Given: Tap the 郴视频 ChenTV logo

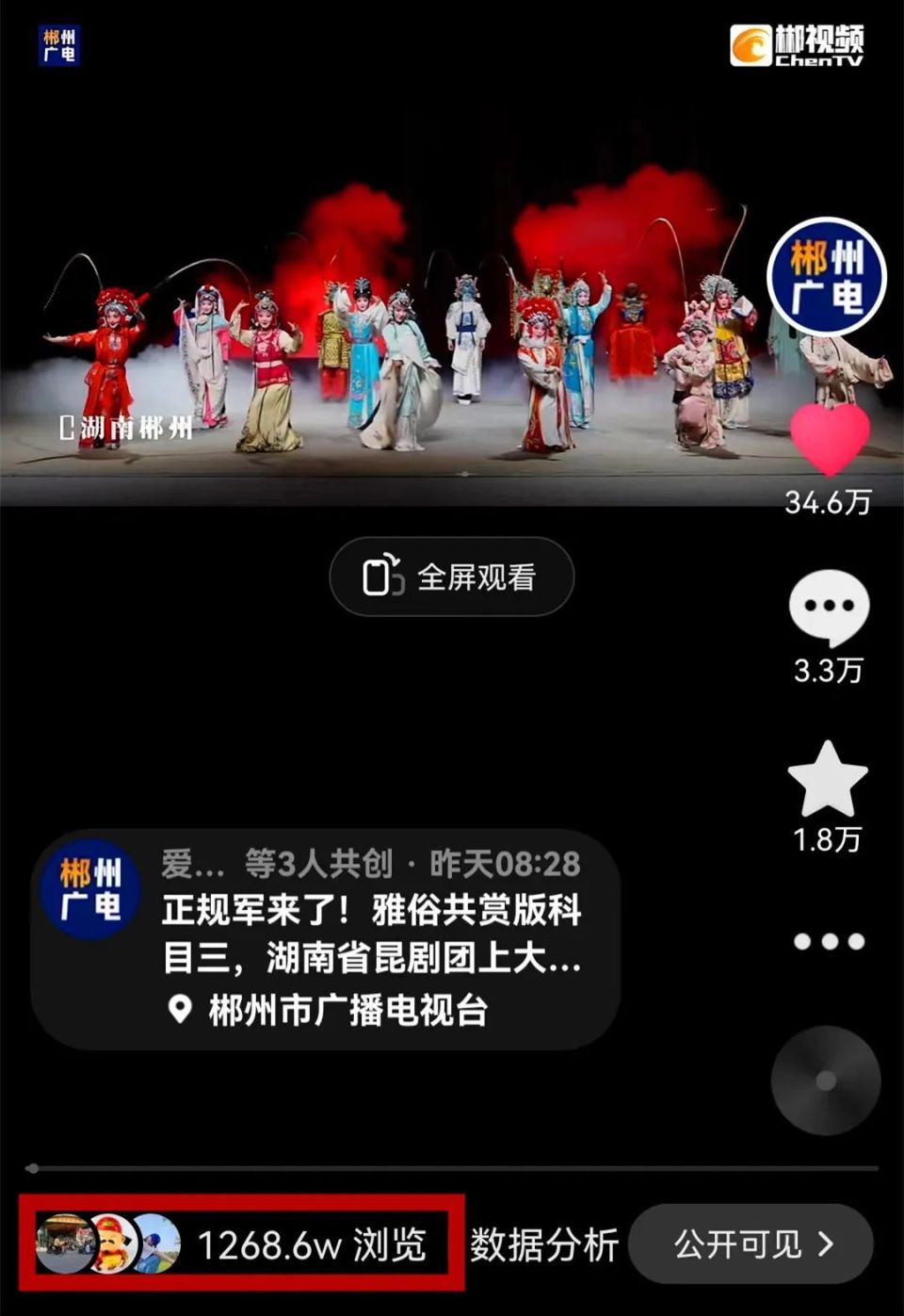Looking at the screenshot, I should [799, 44].
